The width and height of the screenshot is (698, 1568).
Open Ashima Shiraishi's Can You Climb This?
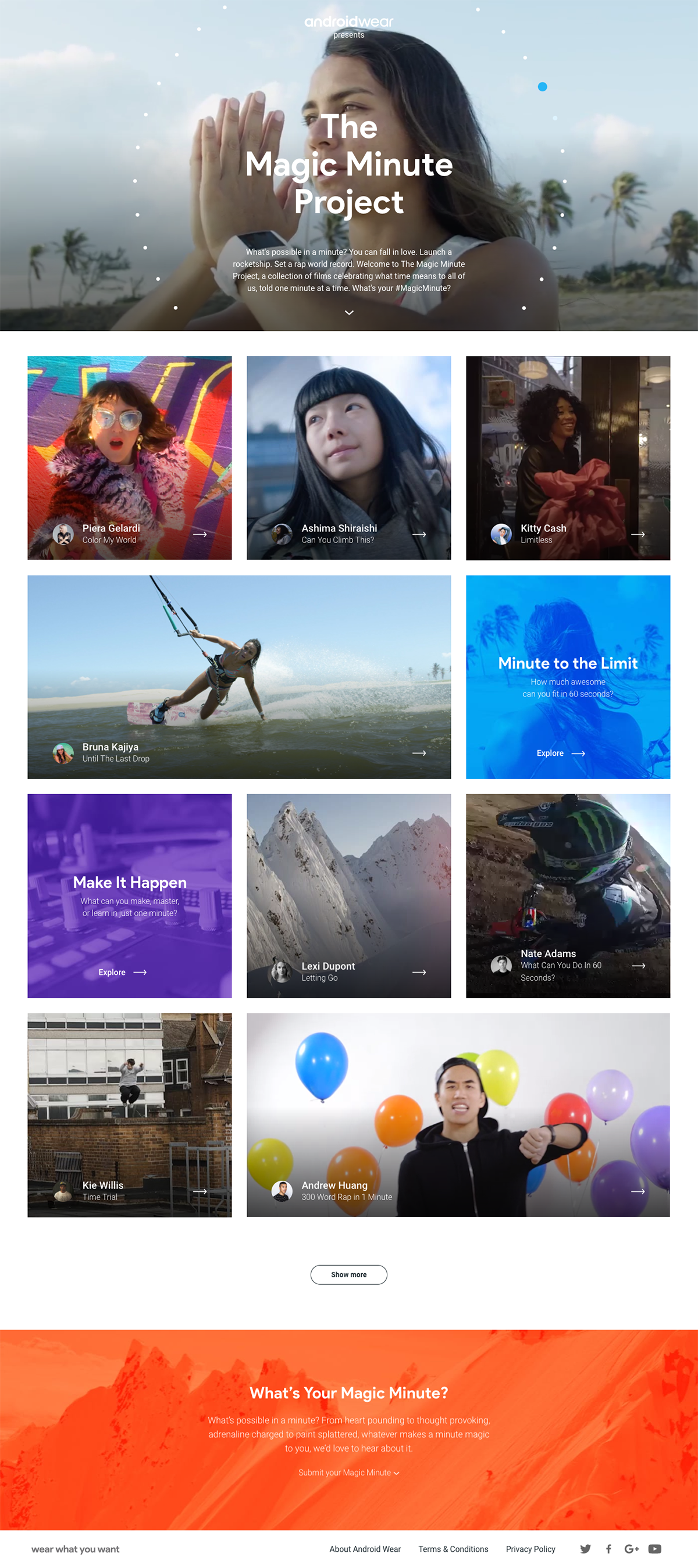point(348,458)
